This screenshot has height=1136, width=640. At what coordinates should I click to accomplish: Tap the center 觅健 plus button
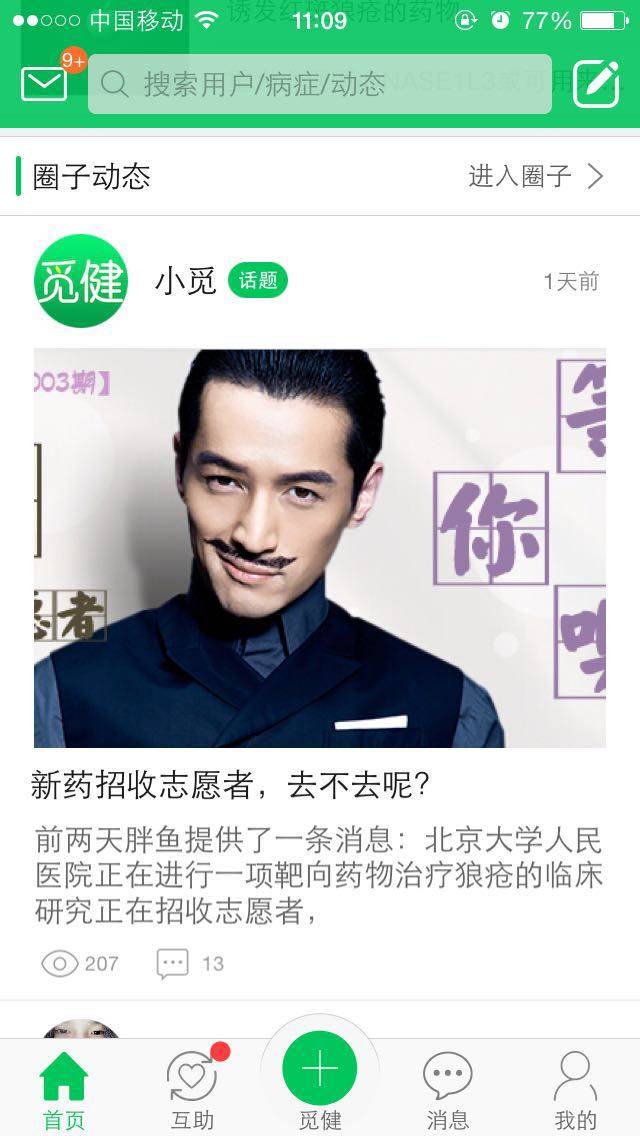(320, 1070)
